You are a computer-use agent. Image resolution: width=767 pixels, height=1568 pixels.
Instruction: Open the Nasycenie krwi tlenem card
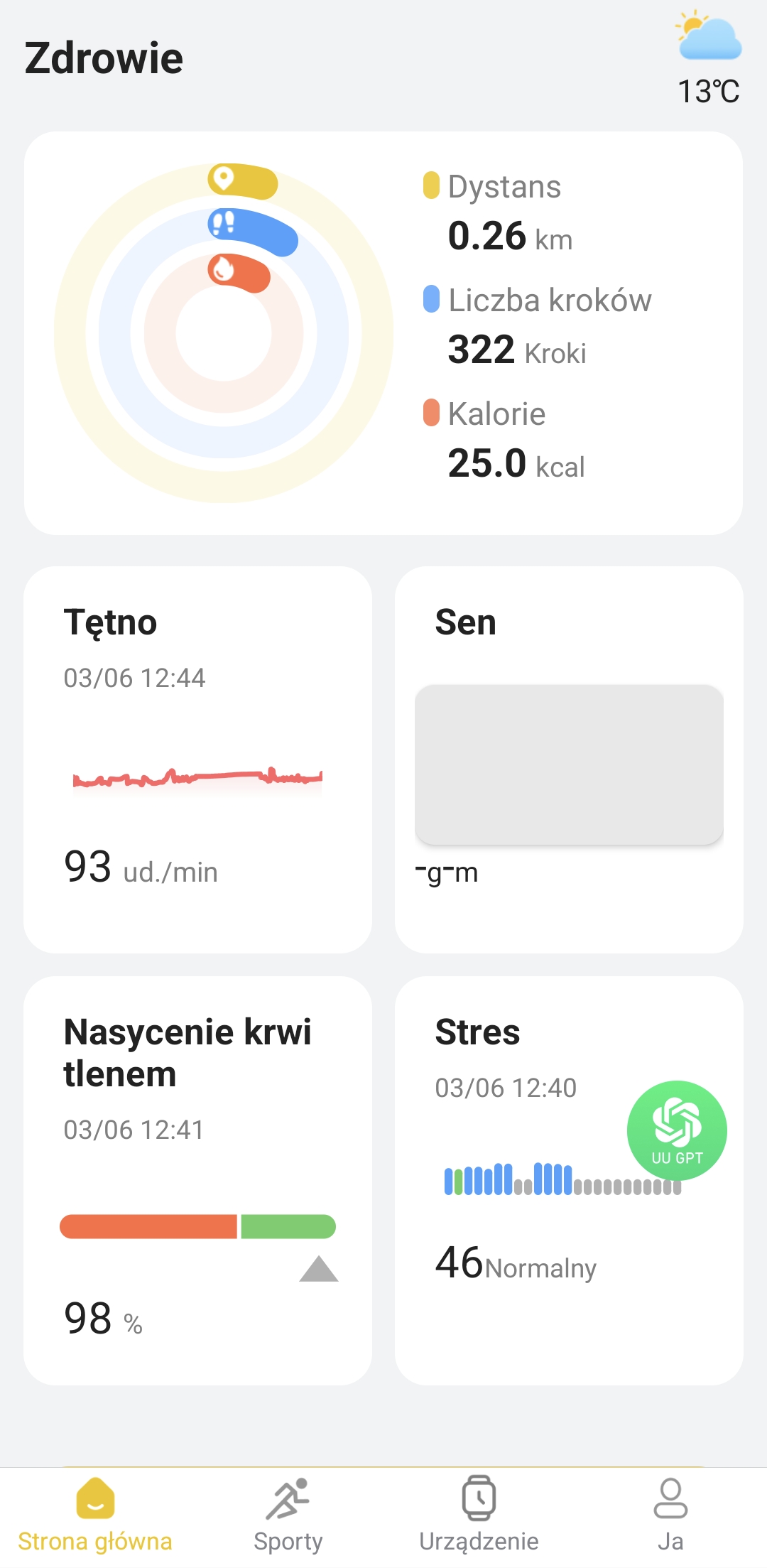[x=197, y=1179]
